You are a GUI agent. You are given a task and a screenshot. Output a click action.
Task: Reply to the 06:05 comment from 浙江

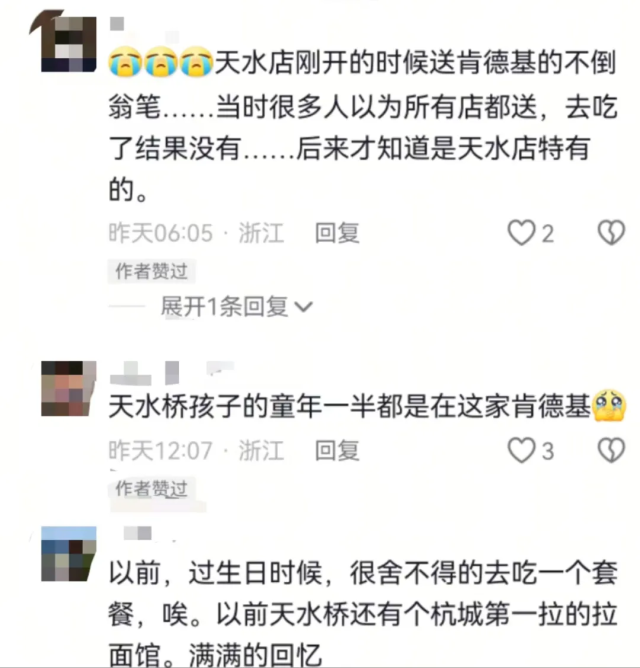[337, 234]
